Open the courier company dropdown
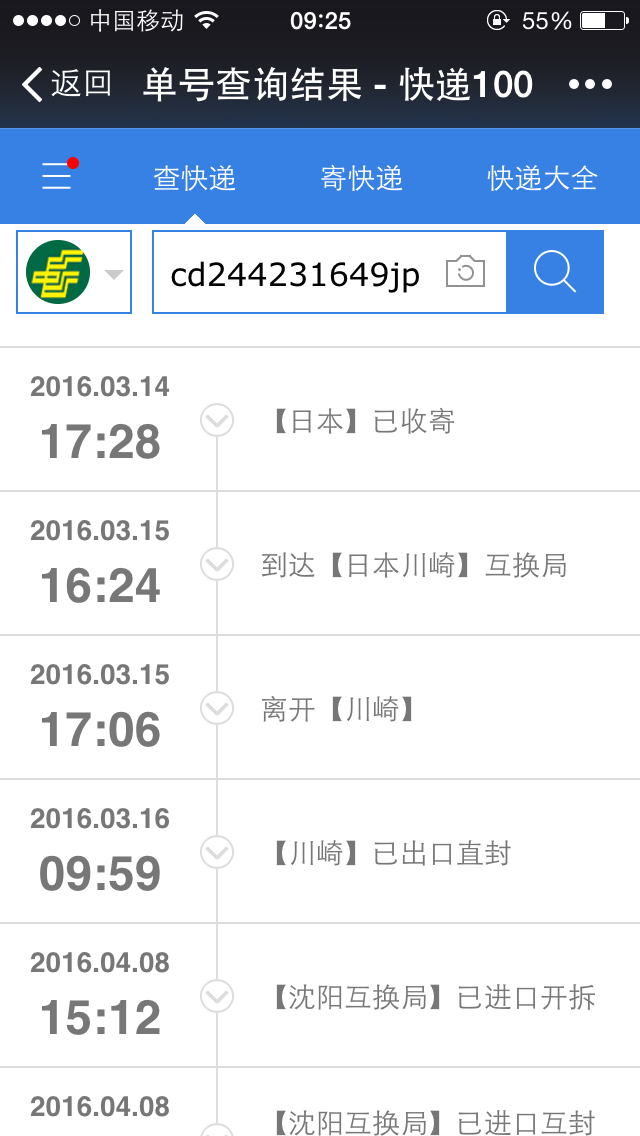 [74, 272]
